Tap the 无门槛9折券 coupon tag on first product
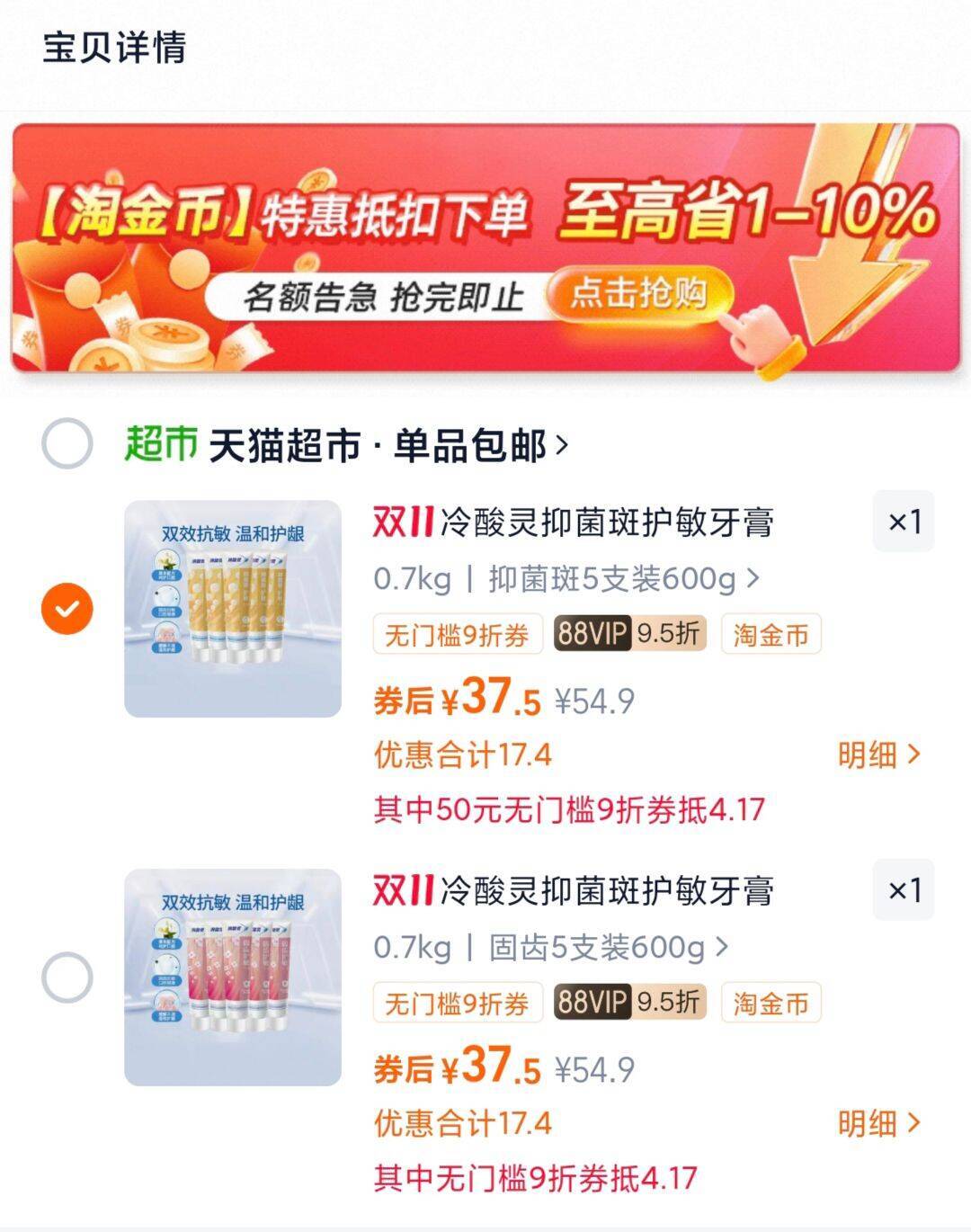Image resolution: width=971 pixels, height=1232 pixels. pyautogui.click(x=457, y=633)
